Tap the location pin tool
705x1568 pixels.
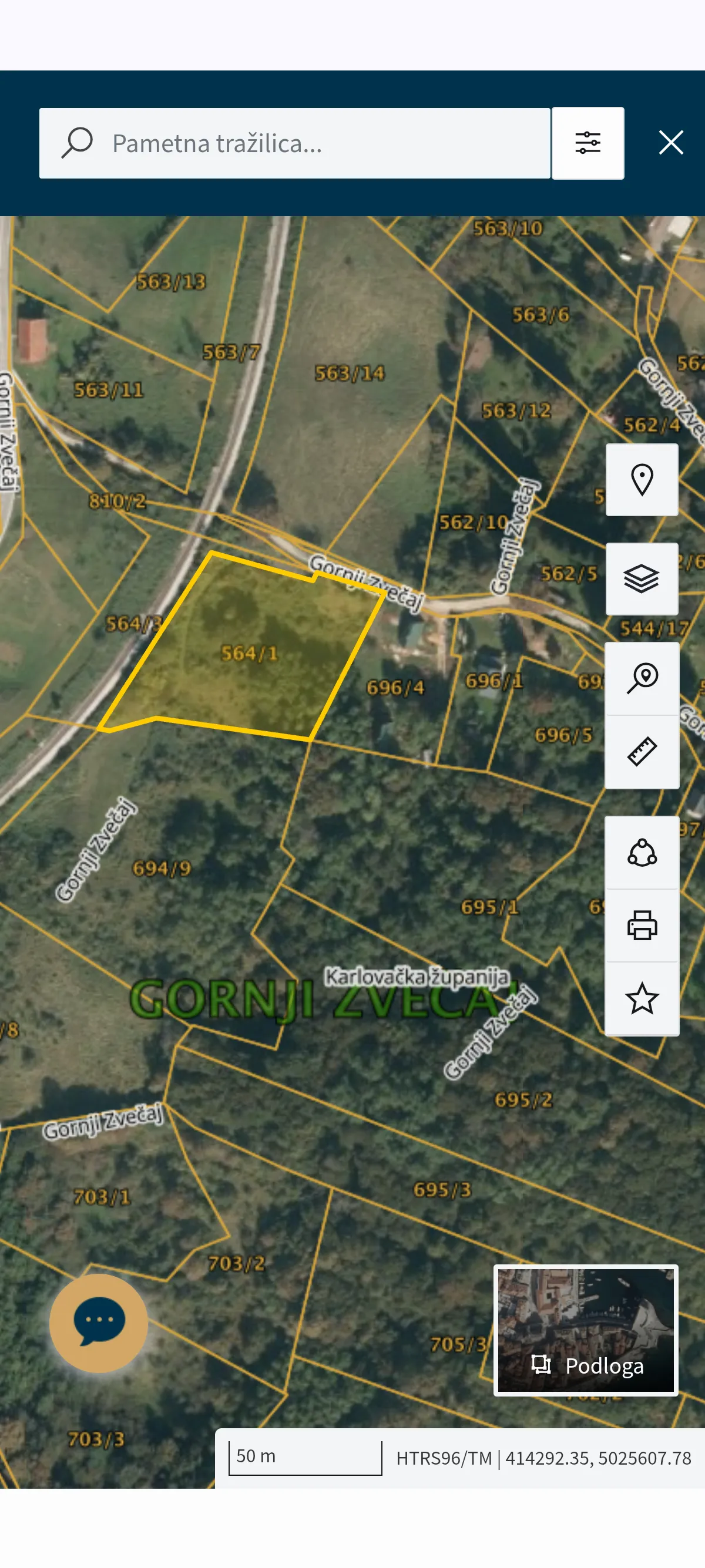(642, 480)
